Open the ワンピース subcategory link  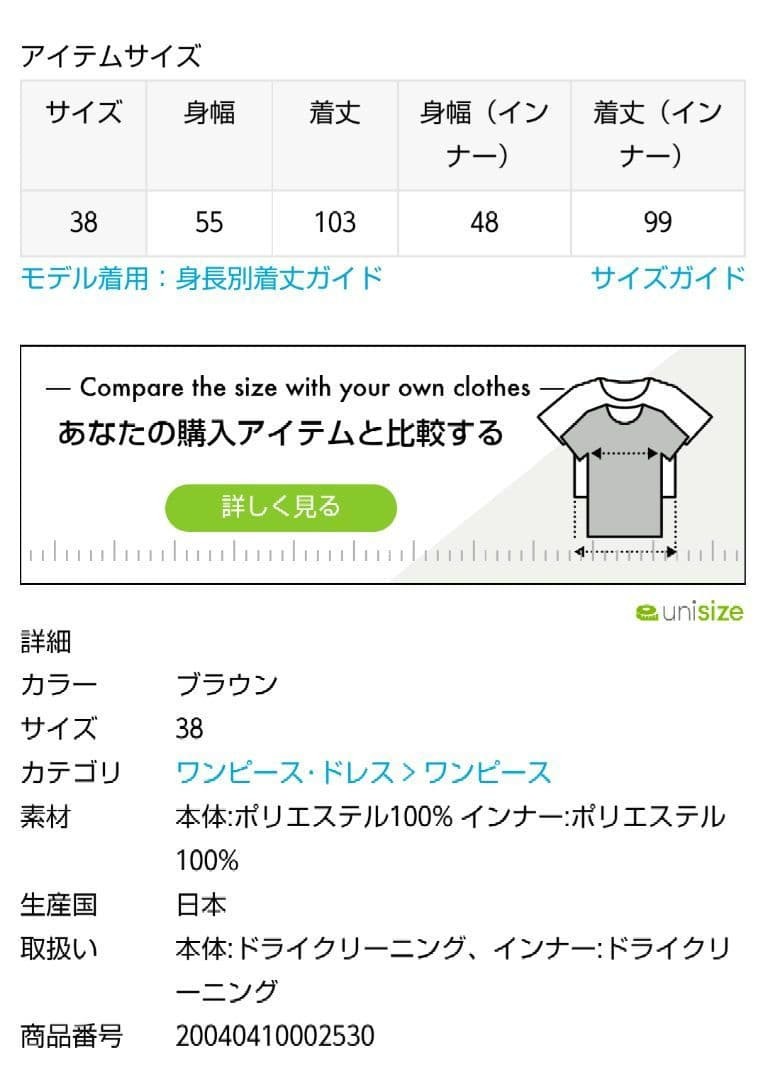[488, 772]
